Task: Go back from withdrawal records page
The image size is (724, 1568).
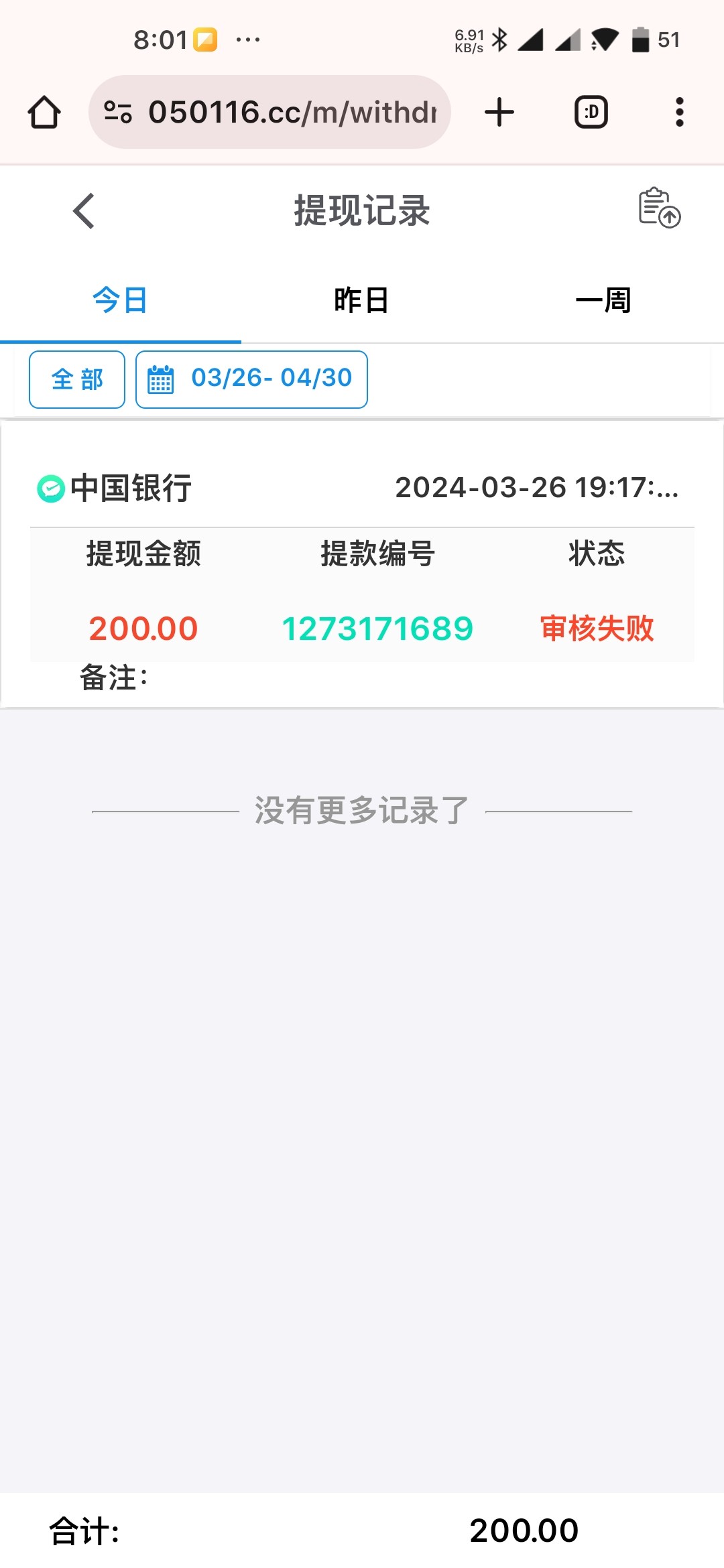Action: click(x=84, y=211)
